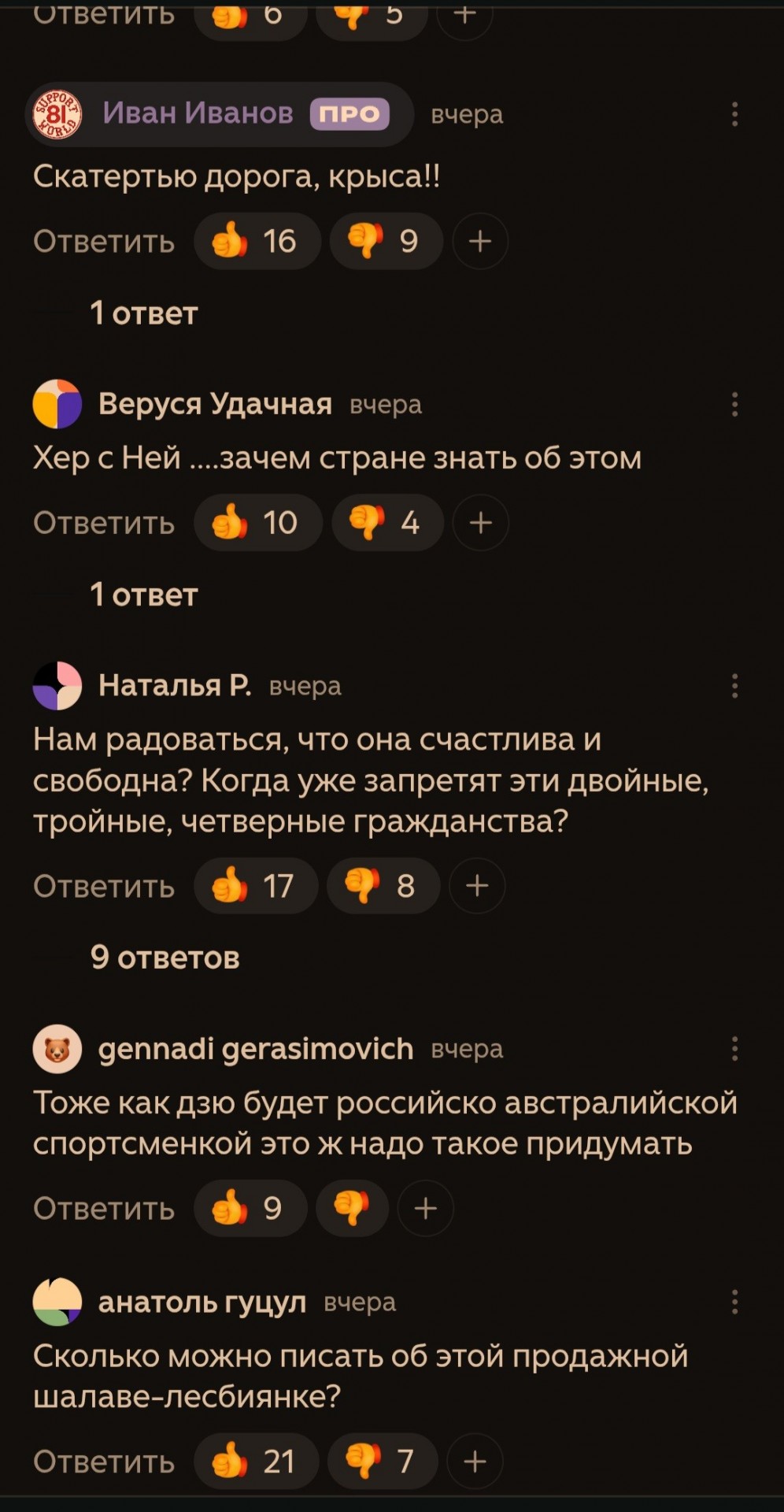Like gennadi gerasimovich's comment
This screenshot has width=784, height=1512.
point(250,1208)
